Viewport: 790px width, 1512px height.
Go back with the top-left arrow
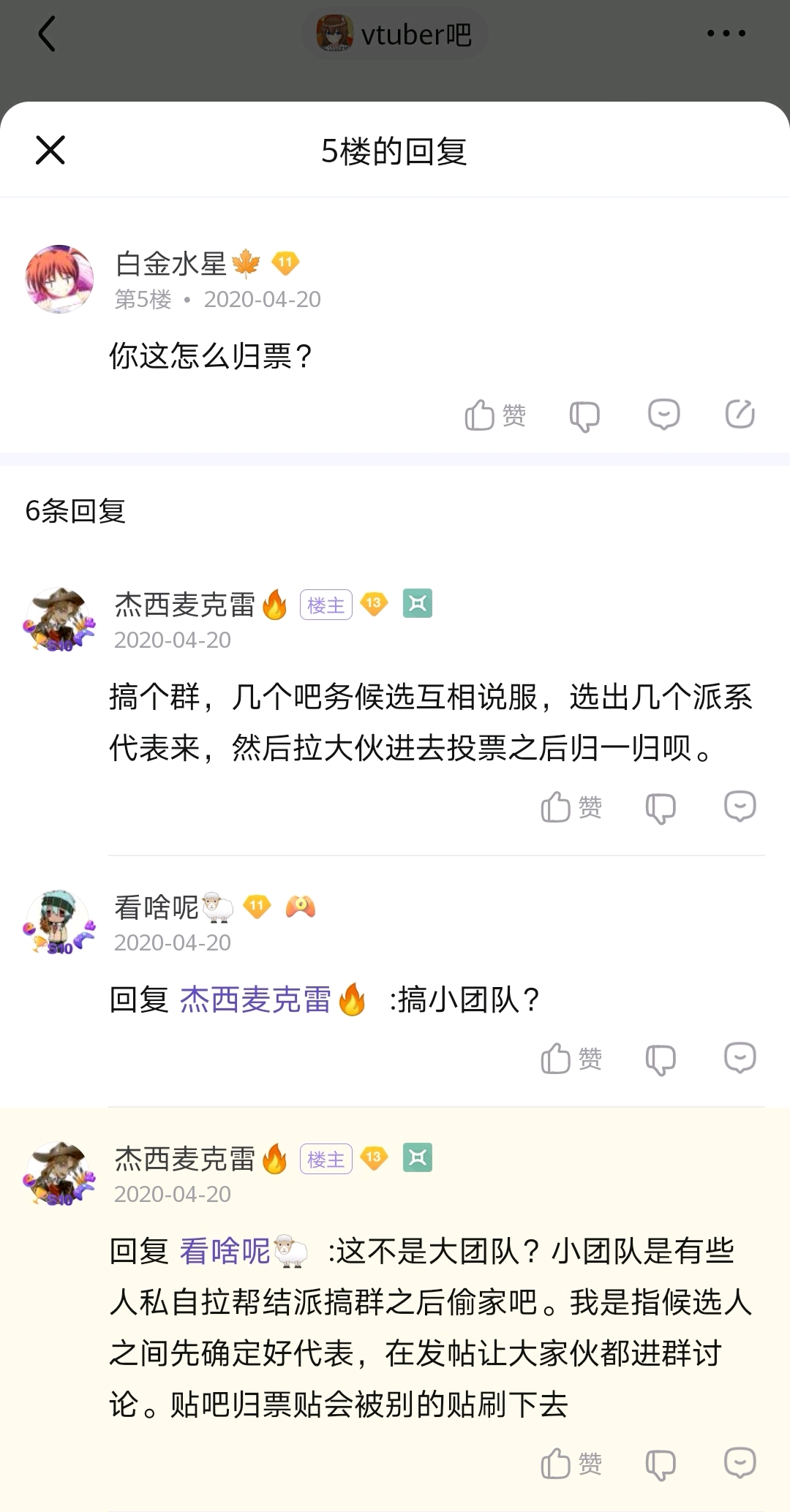tap(47, 34)
